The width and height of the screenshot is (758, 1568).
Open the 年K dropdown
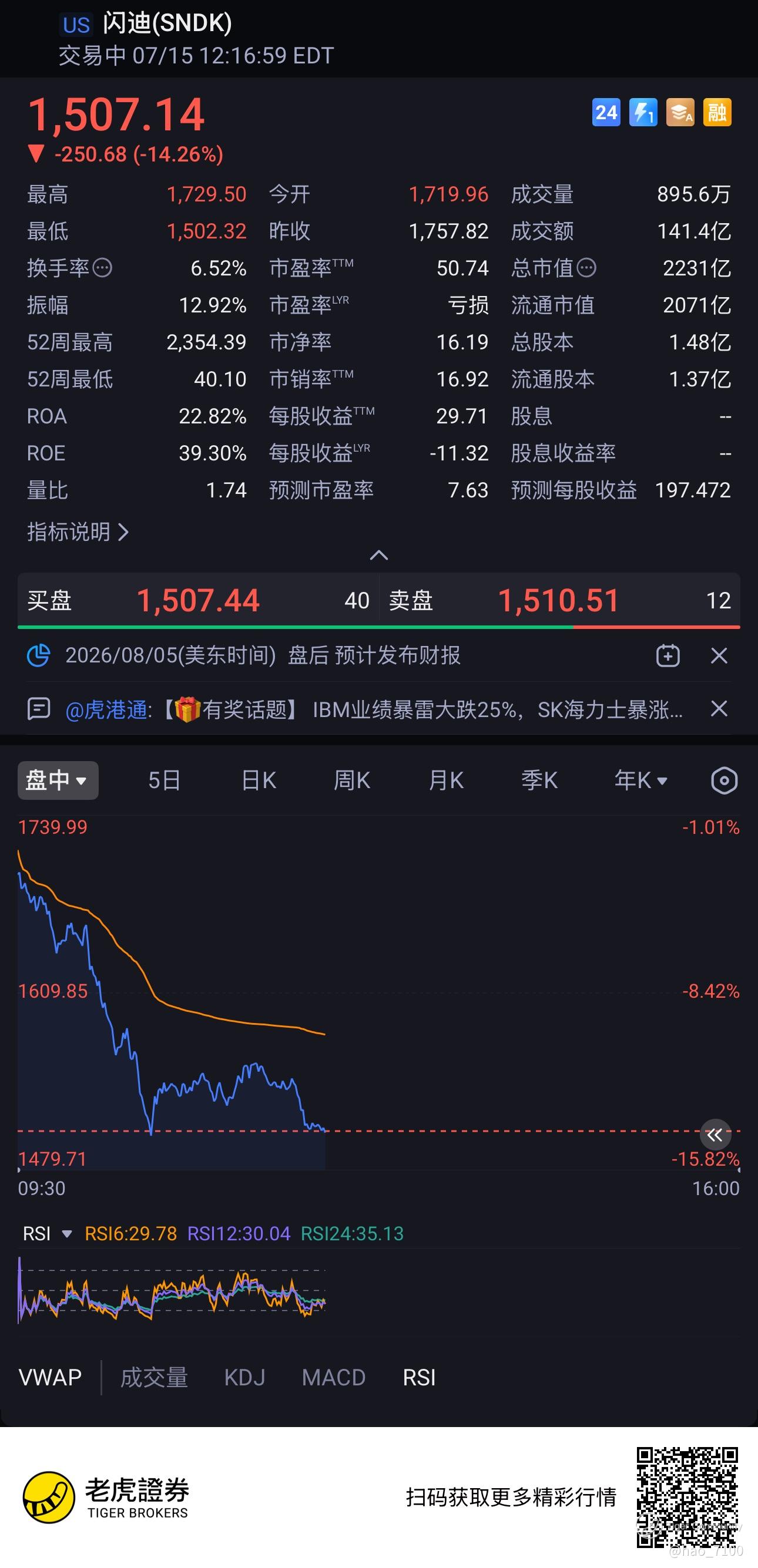[x=641, y=780]
